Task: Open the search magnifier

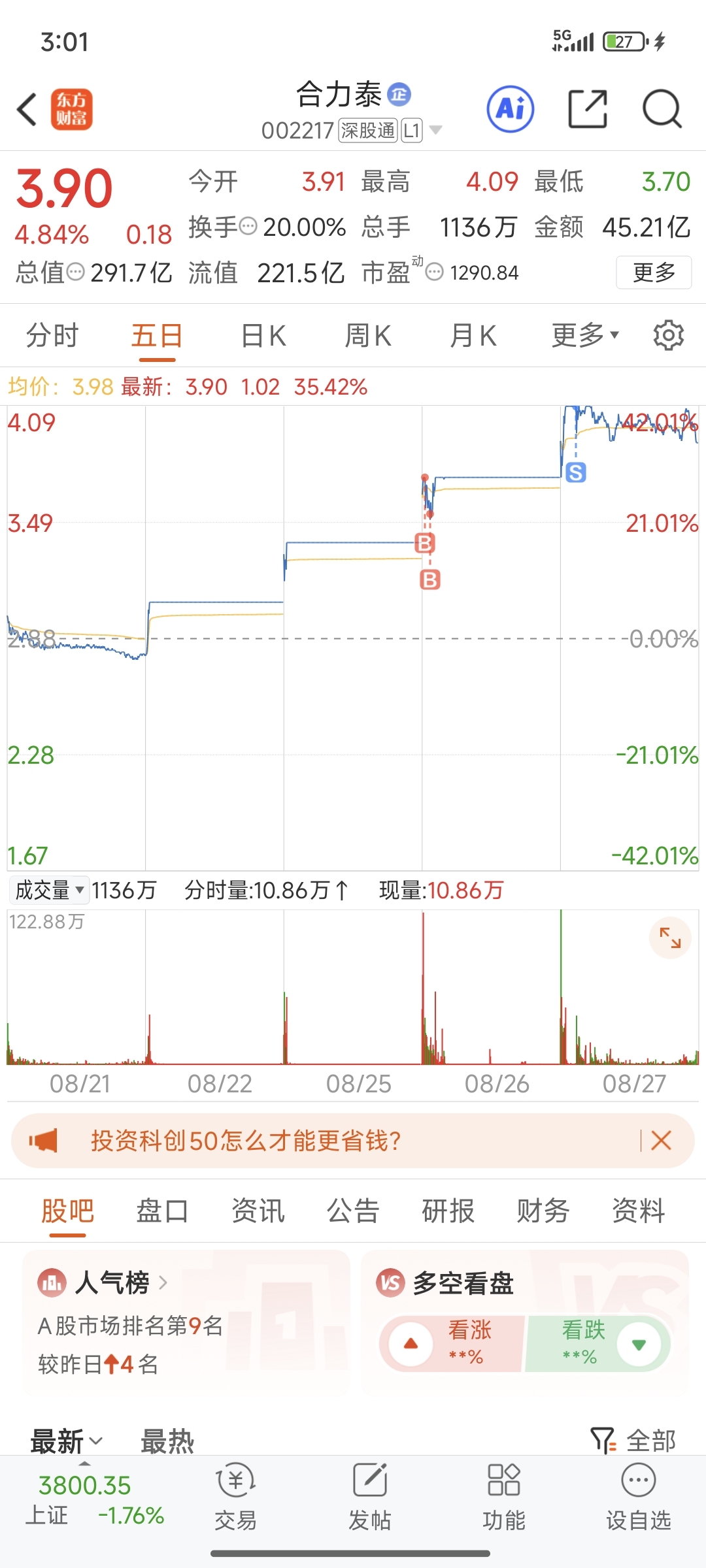Action: coord(662,109)
